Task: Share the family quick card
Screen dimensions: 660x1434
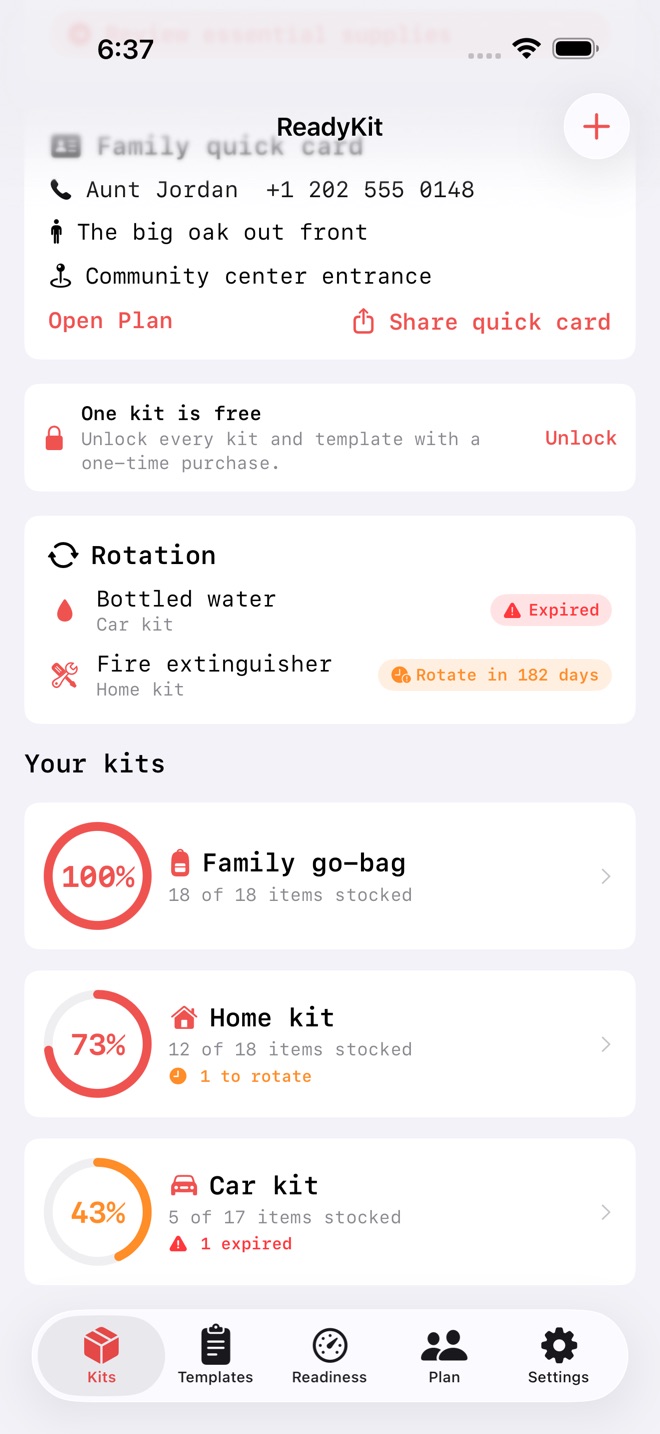Action: tap(481, 322)
